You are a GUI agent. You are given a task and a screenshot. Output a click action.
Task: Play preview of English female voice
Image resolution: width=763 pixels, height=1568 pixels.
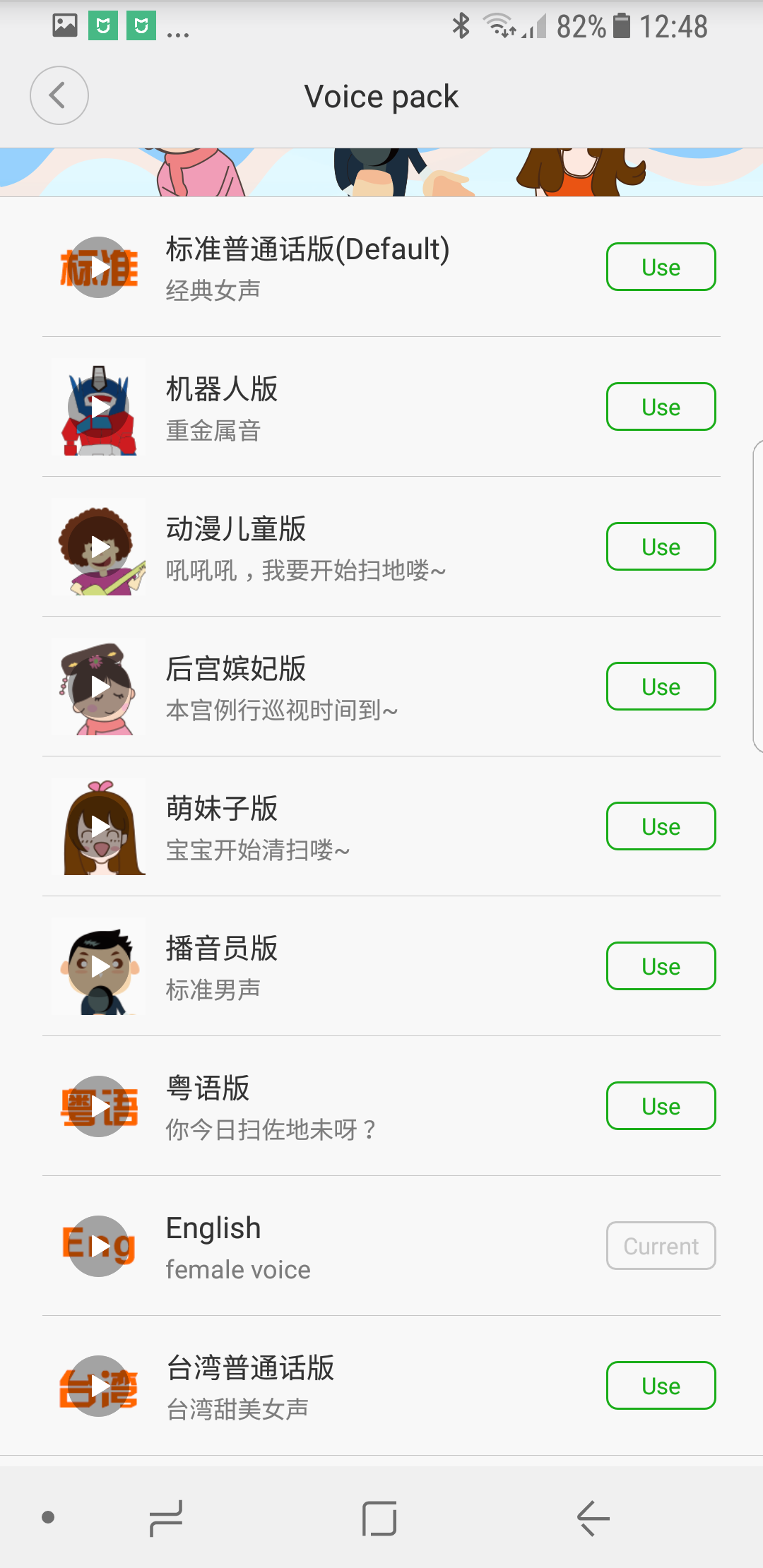click(x=99, y=1246)
